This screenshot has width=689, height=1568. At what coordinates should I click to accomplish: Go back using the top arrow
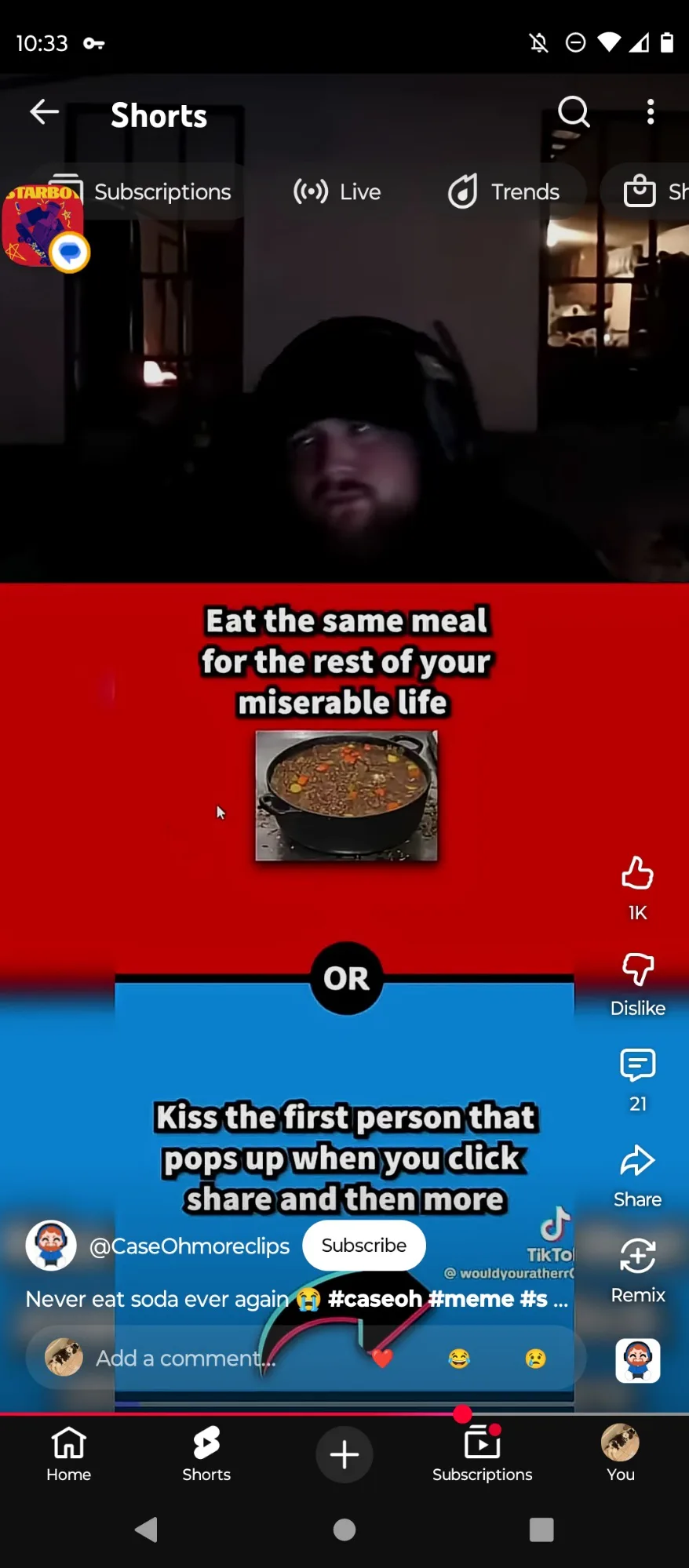45,112
